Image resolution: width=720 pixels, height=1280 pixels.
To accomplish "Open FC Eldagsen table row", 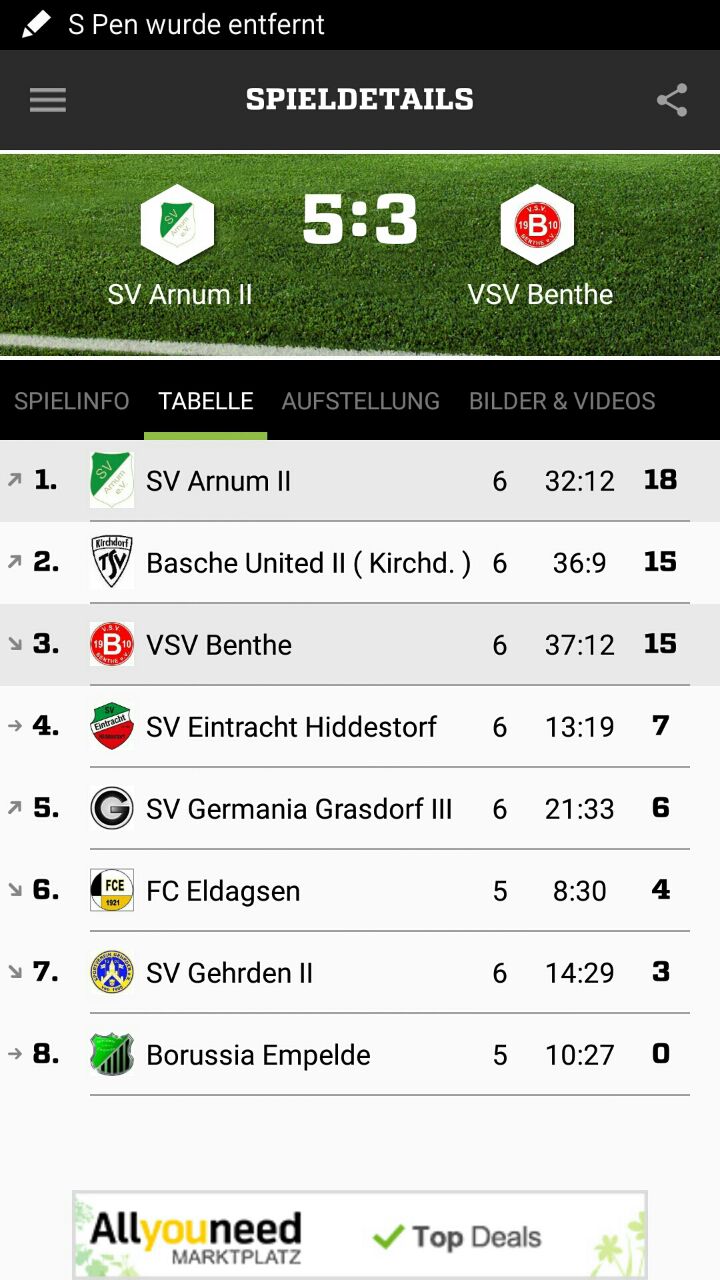I will 360,890.
